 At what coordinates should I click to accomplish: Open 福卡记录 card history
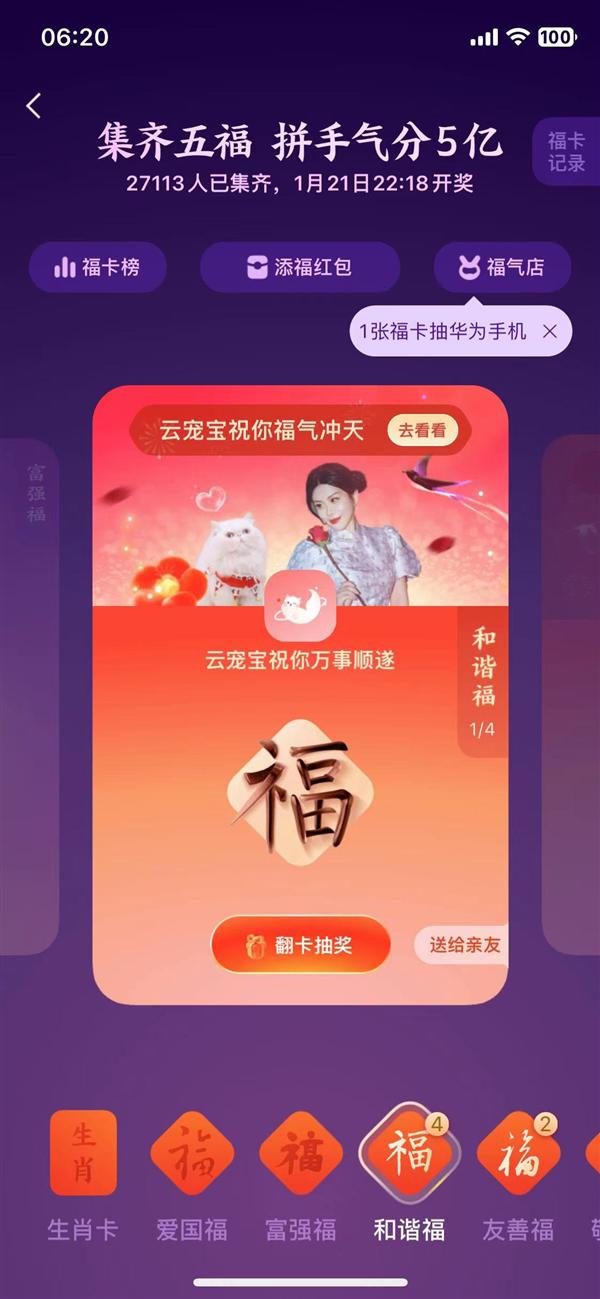pos(566,151)
